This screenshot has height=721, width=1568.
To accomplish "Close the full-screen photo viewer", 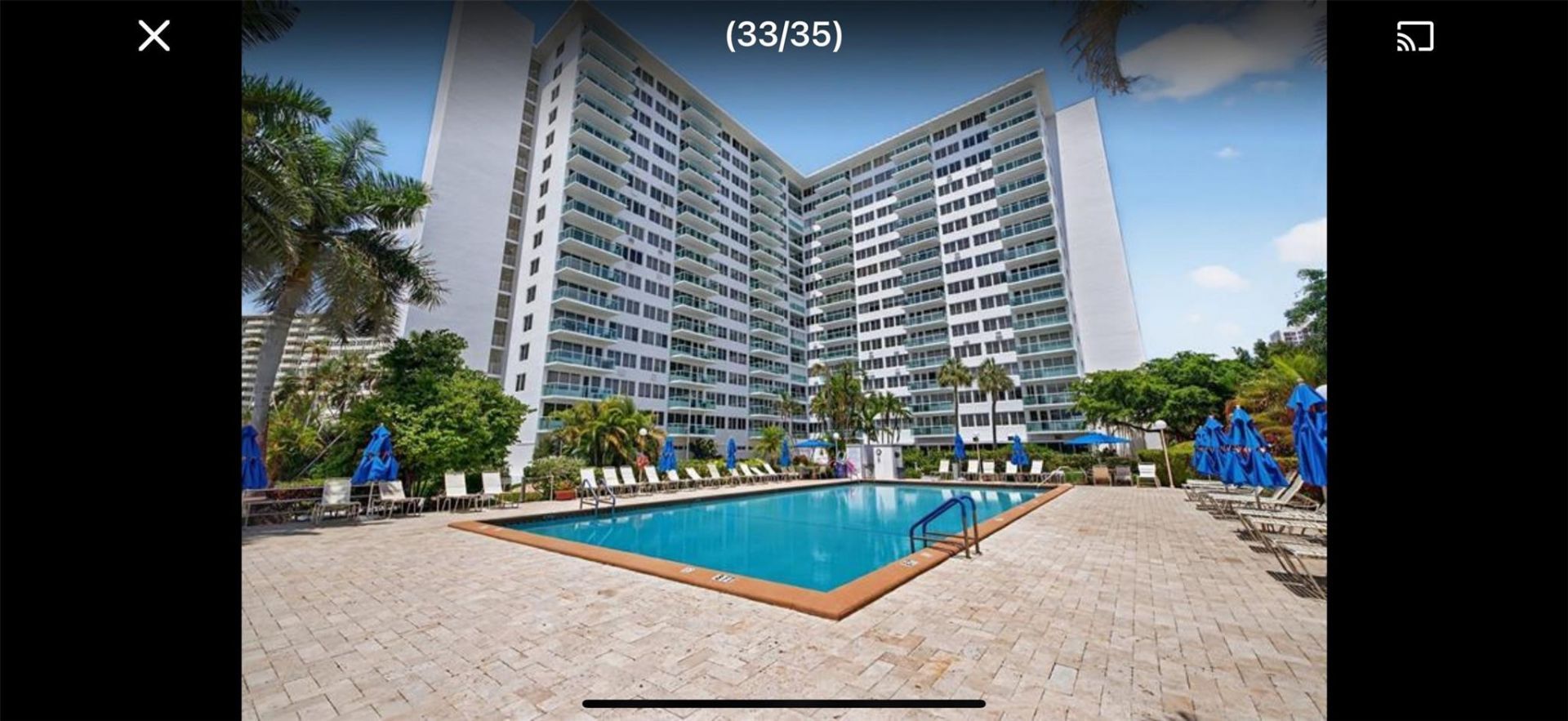I will pyautogui.click(x=154, y=36).
